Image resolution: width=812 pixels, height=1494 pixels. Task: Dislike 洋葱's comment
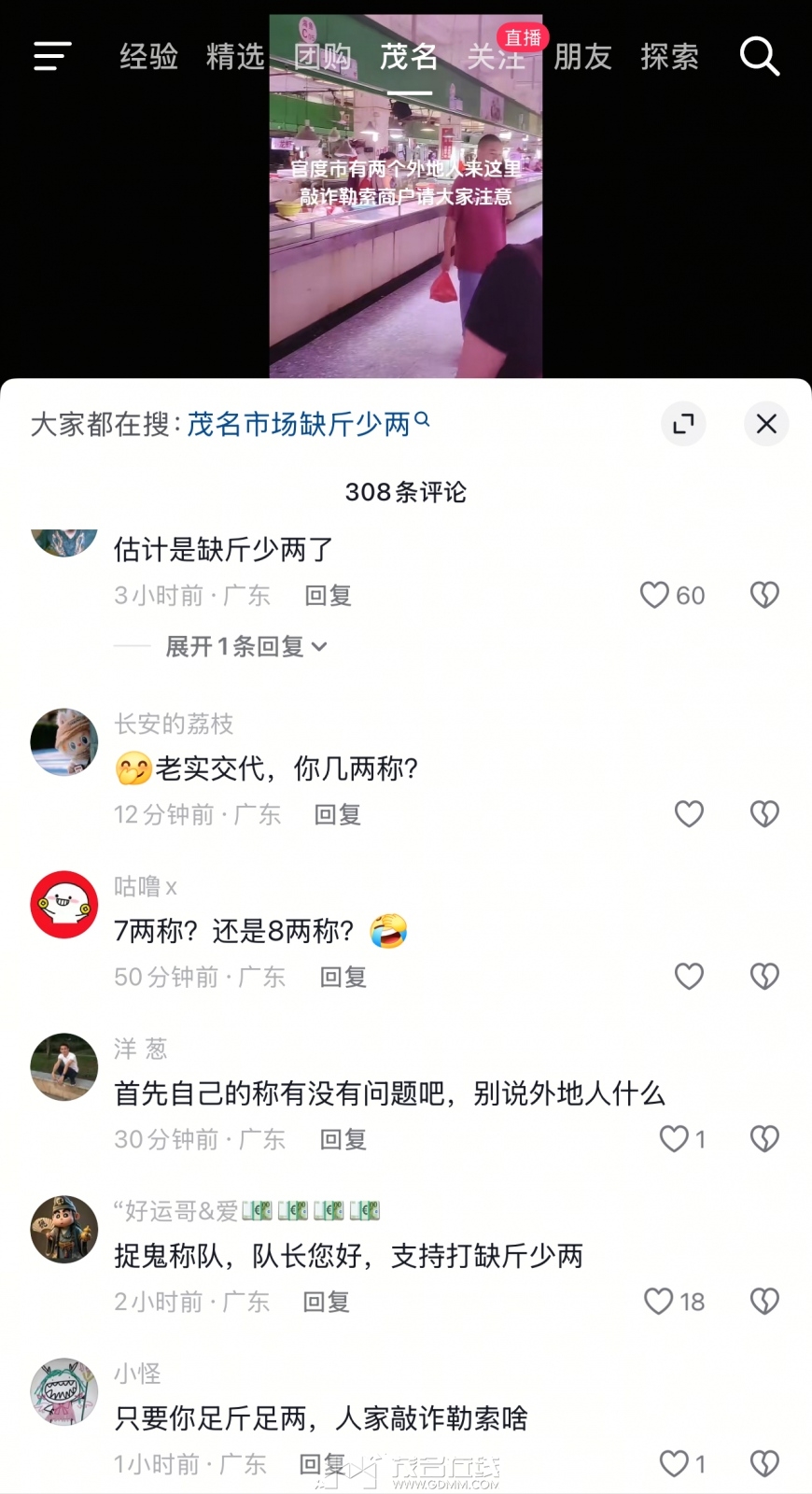coord(764,1139)
